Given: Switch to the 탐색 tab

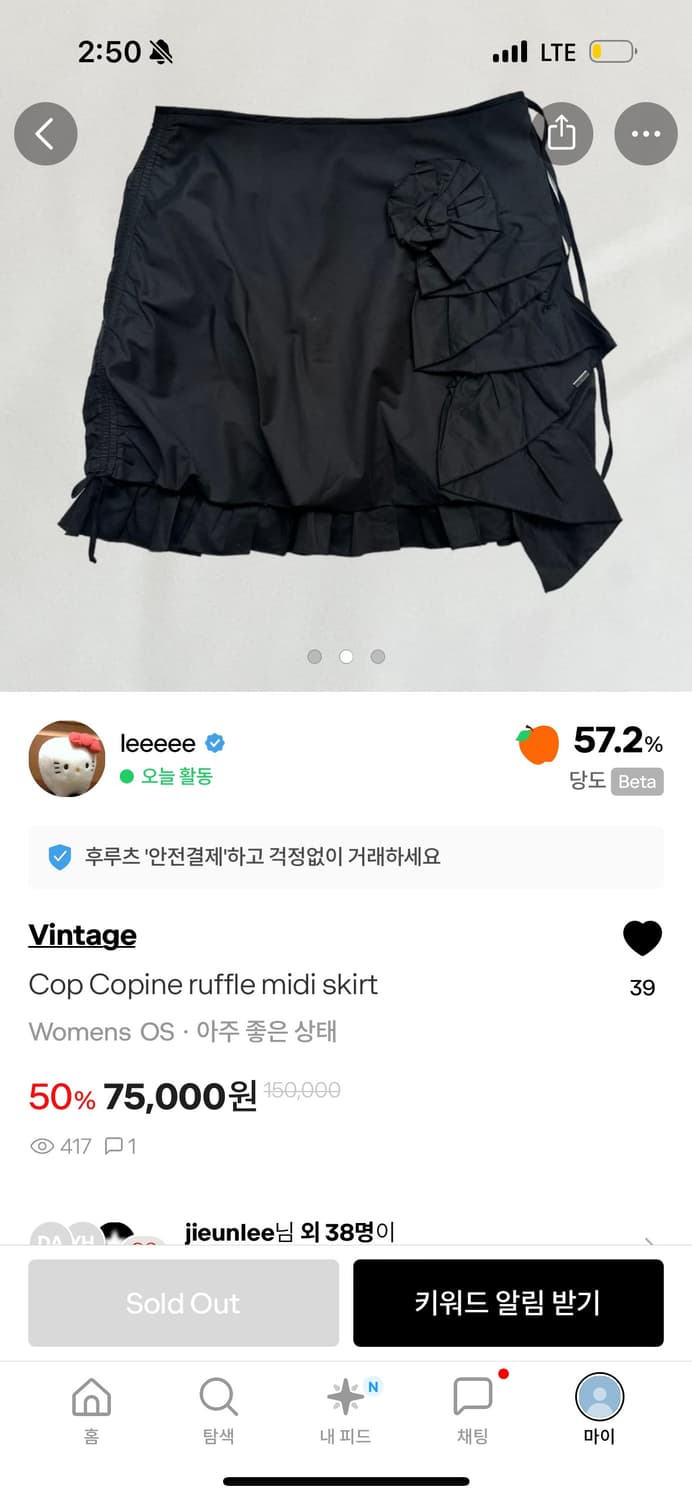Looking at the screenshot, I should pos(218,1410).
